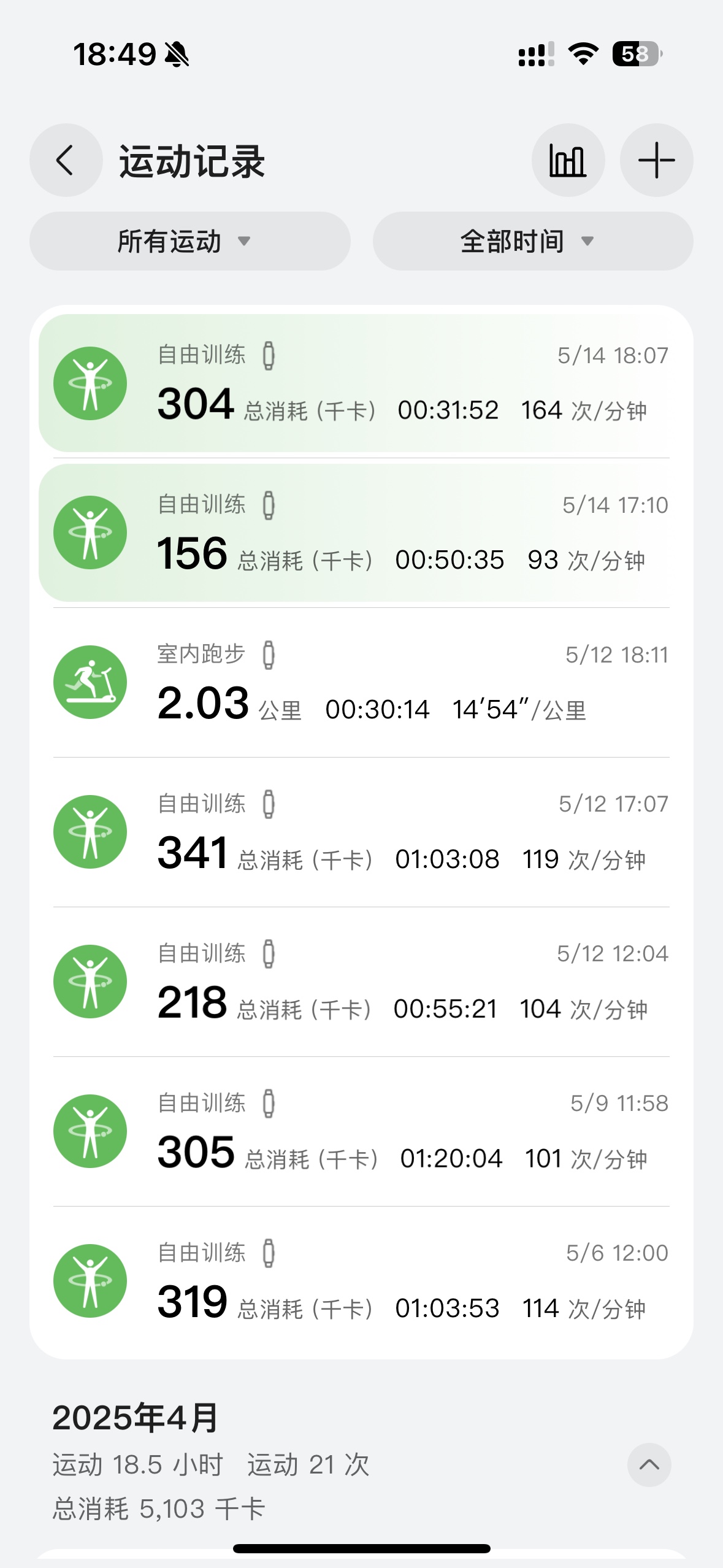Toggle the 2025年4月 section chevron
Screen dimensions: 723x1568
(x=649, y=1465)
